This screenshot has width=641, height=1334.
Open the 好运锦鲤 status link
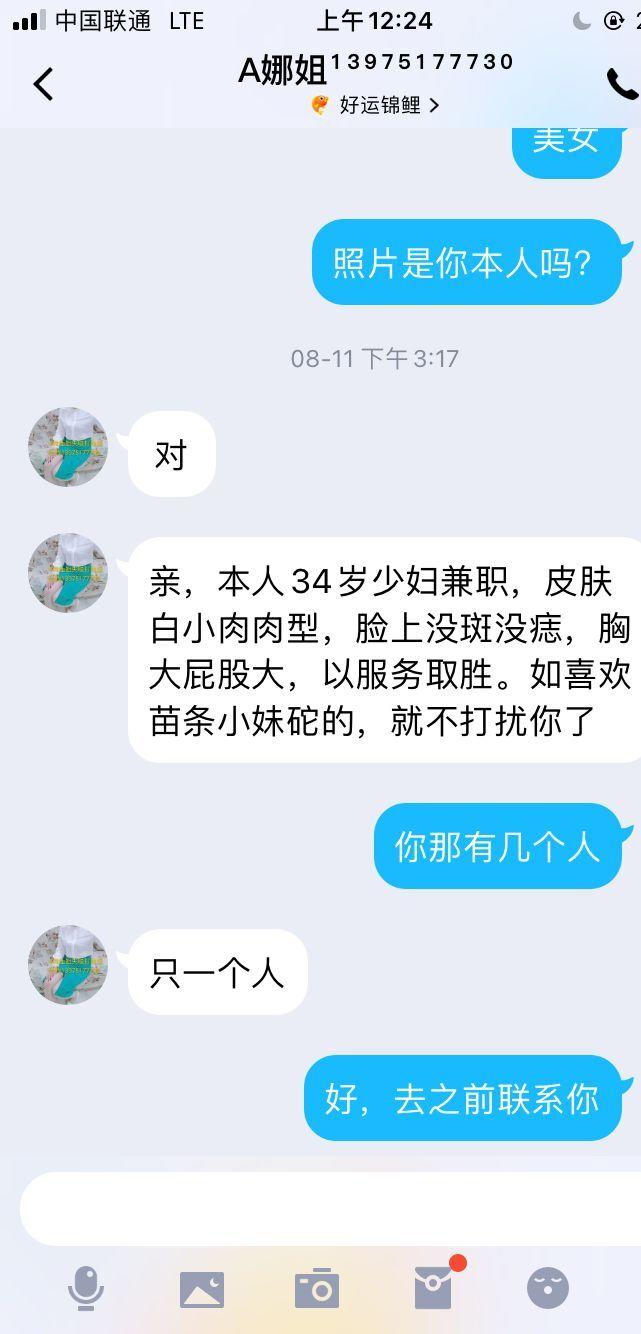click(x=376, y=105)
